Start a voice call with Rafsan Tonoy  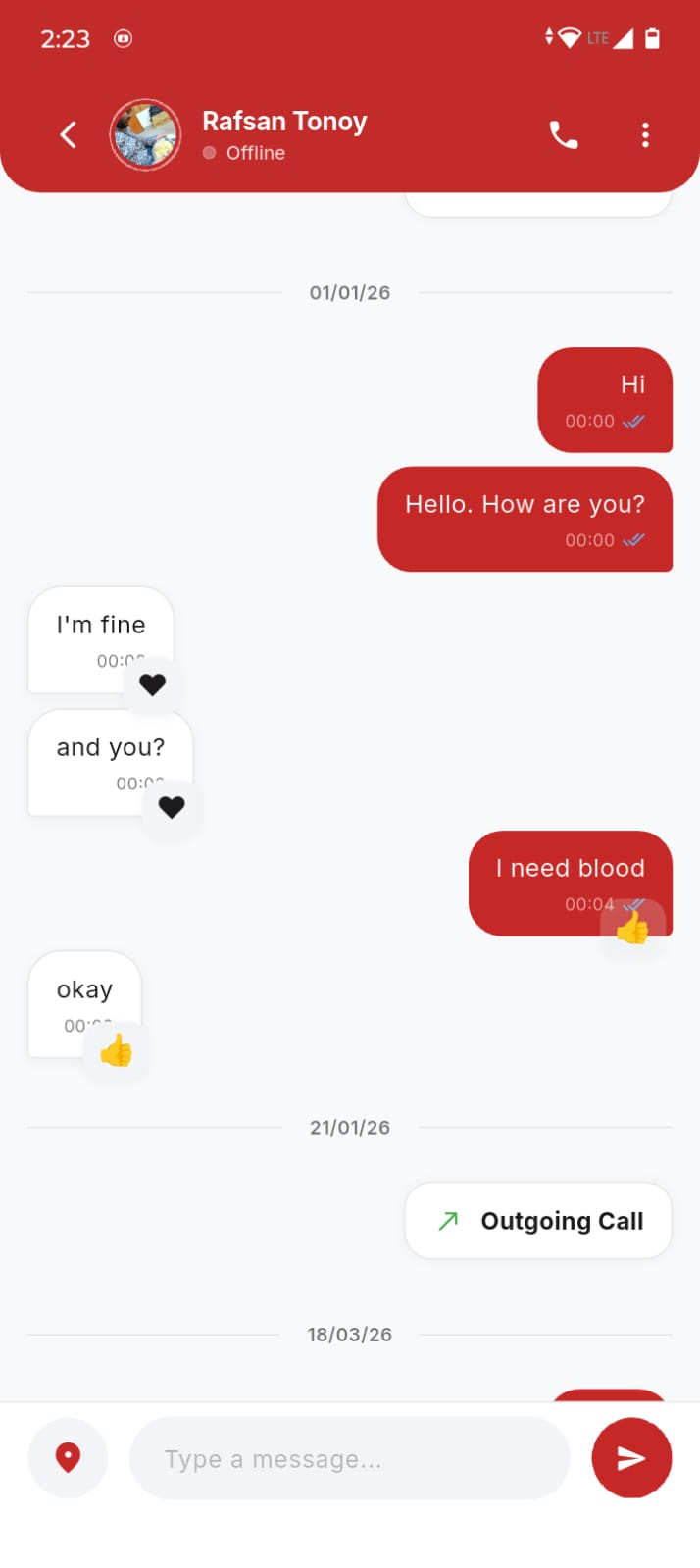click(563, 135)
